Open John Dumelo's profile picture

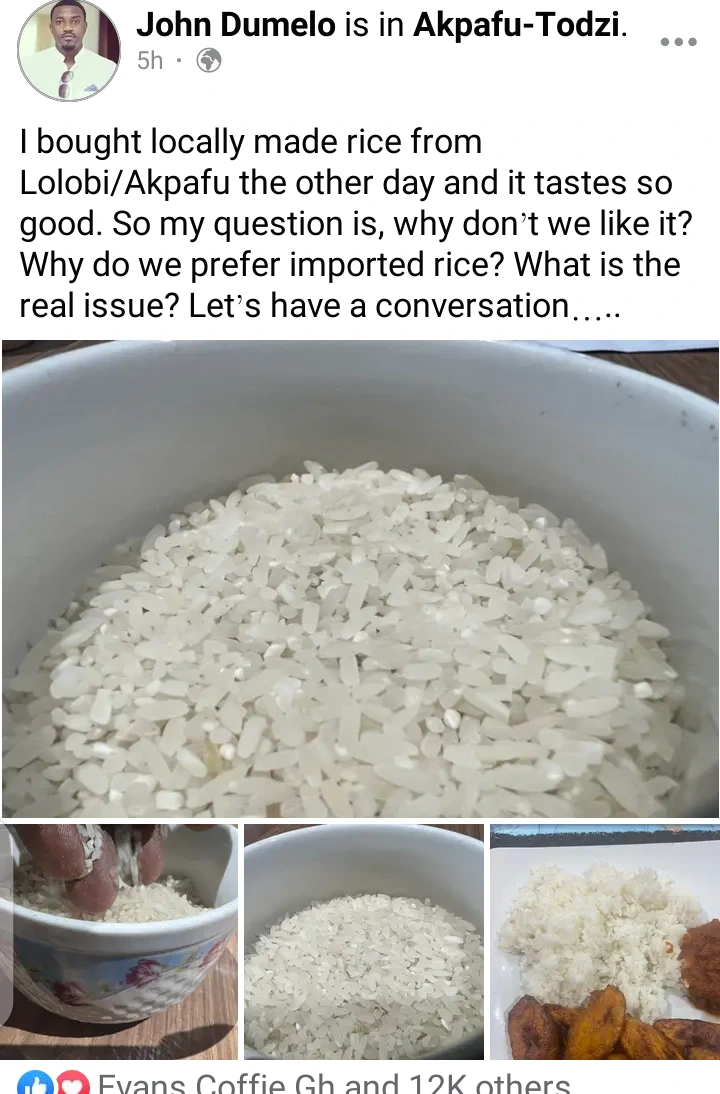[68, 49]
